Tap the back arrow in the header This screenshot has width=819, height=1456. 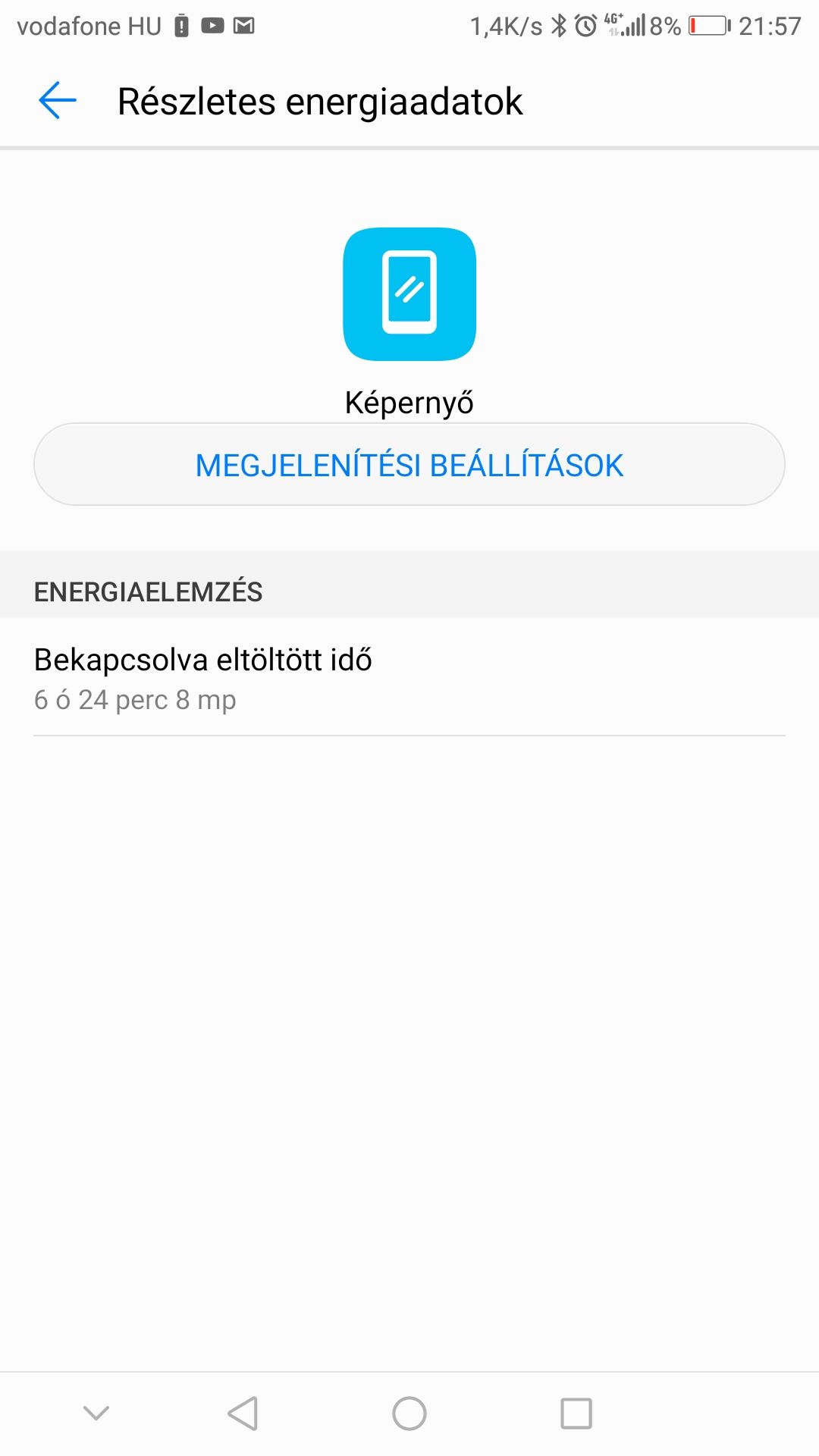click(58, 101)
